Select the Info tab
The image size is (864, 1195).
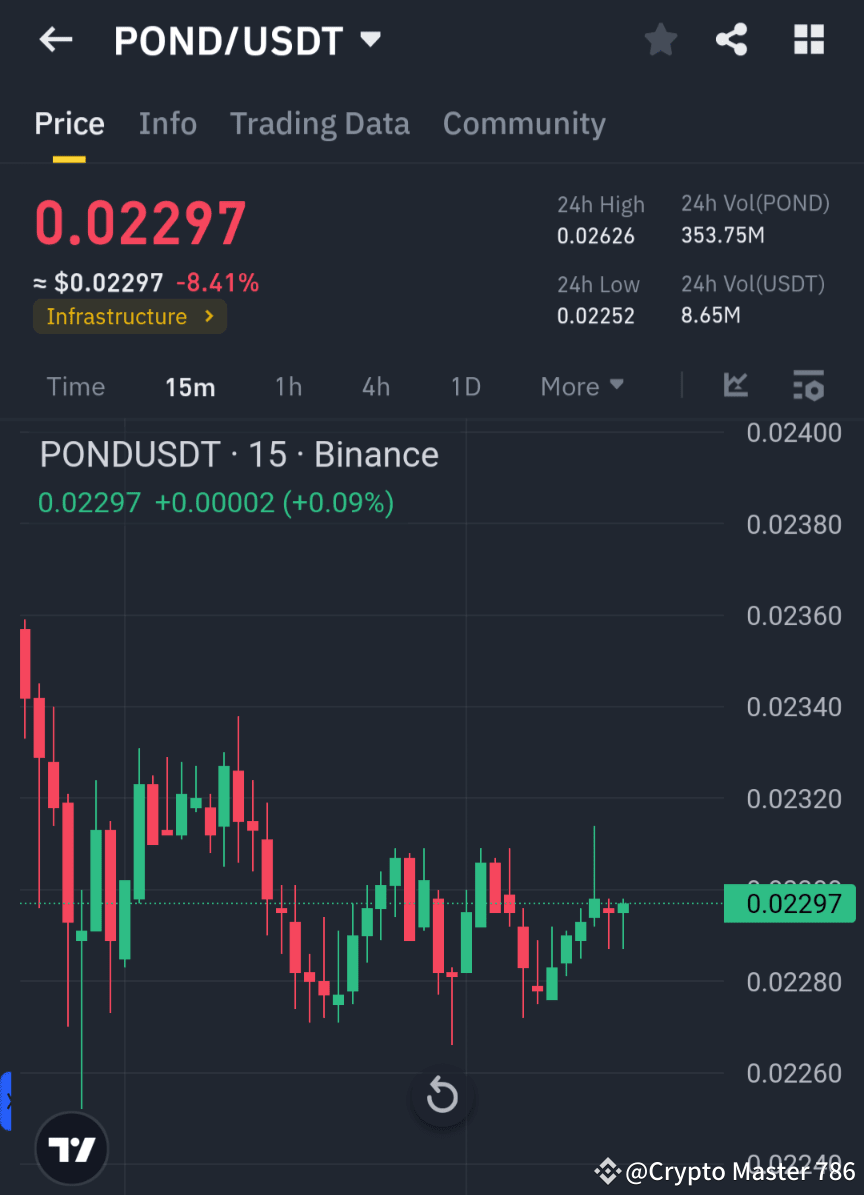(167, 123)
